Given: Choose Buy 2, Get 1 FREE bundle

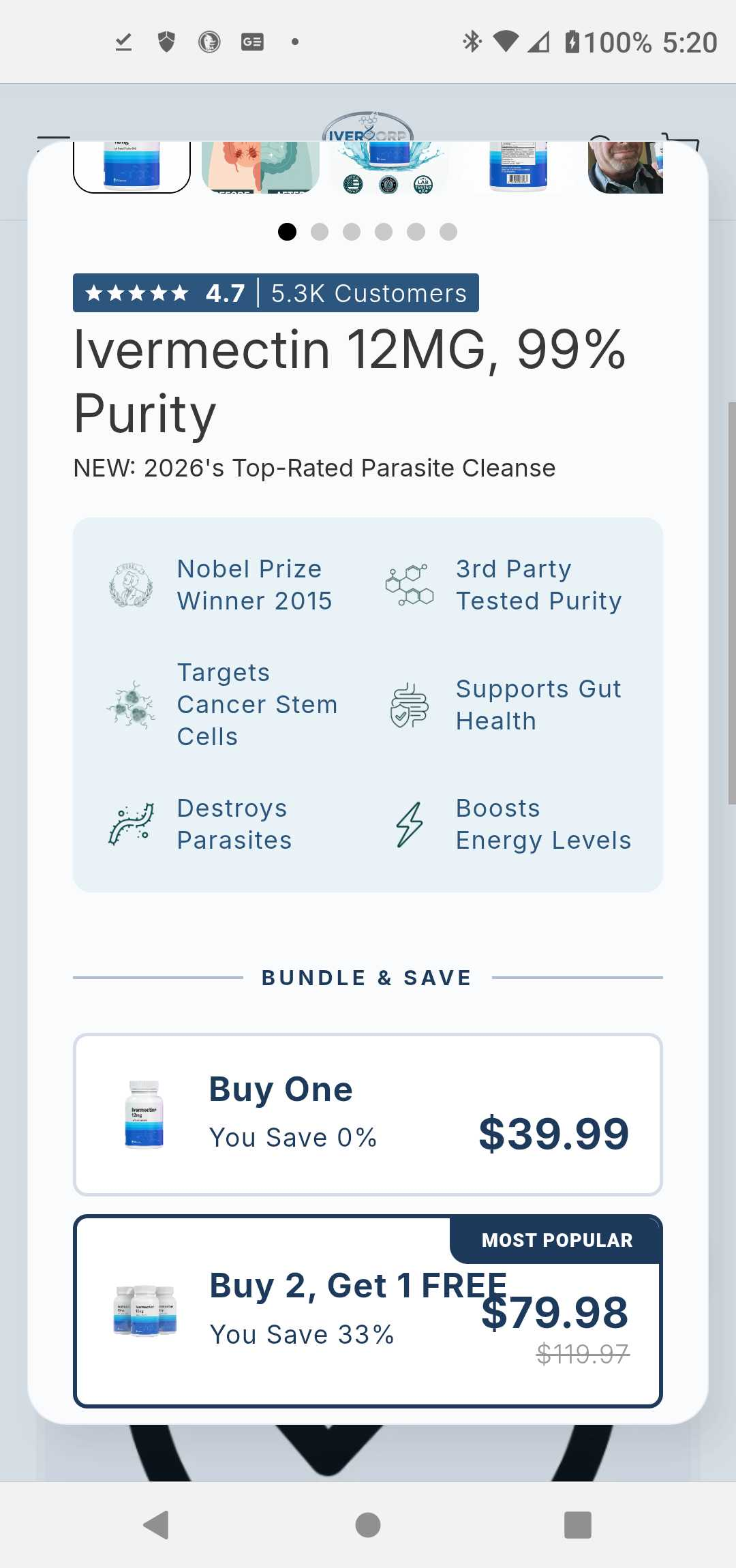Looking at the screenshot, I should click(368, 1311).
